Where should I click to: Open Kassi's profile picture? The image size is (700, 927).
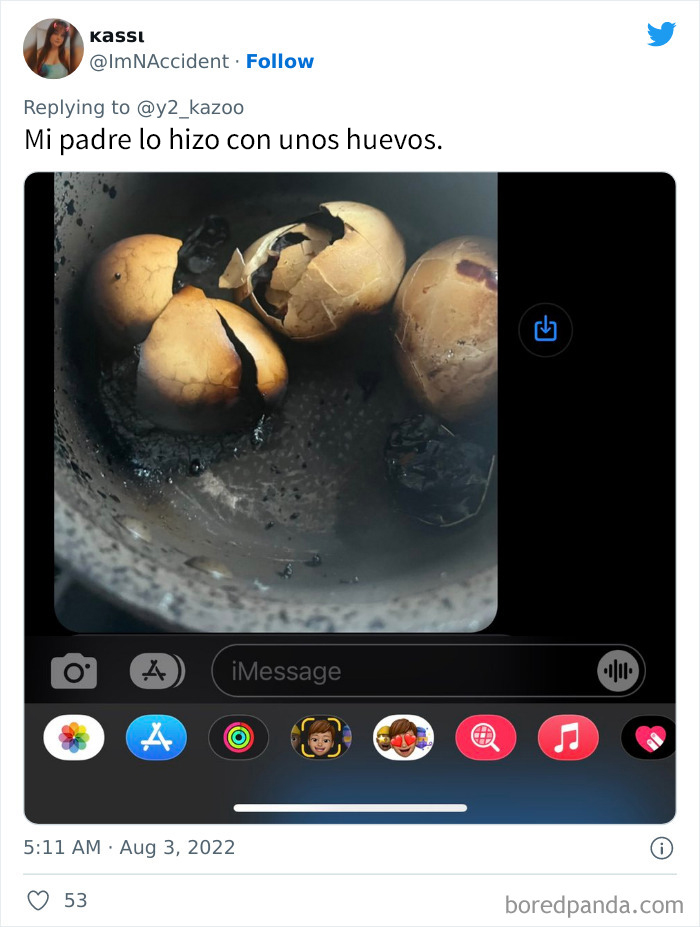pyautogui.click(x=53, y=48)
